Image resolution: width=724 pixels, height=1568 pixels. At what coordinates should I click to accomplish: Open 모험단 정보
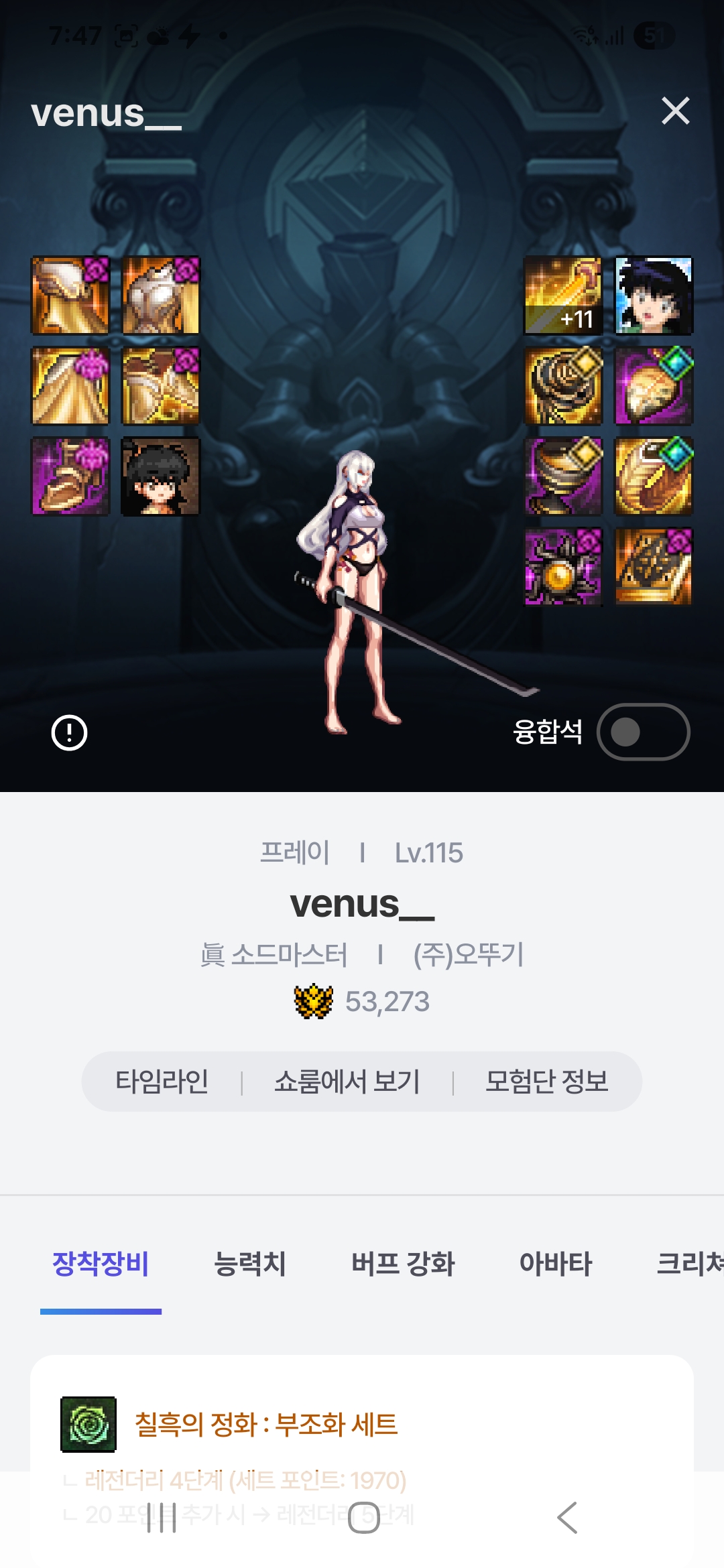(546, 1082)
